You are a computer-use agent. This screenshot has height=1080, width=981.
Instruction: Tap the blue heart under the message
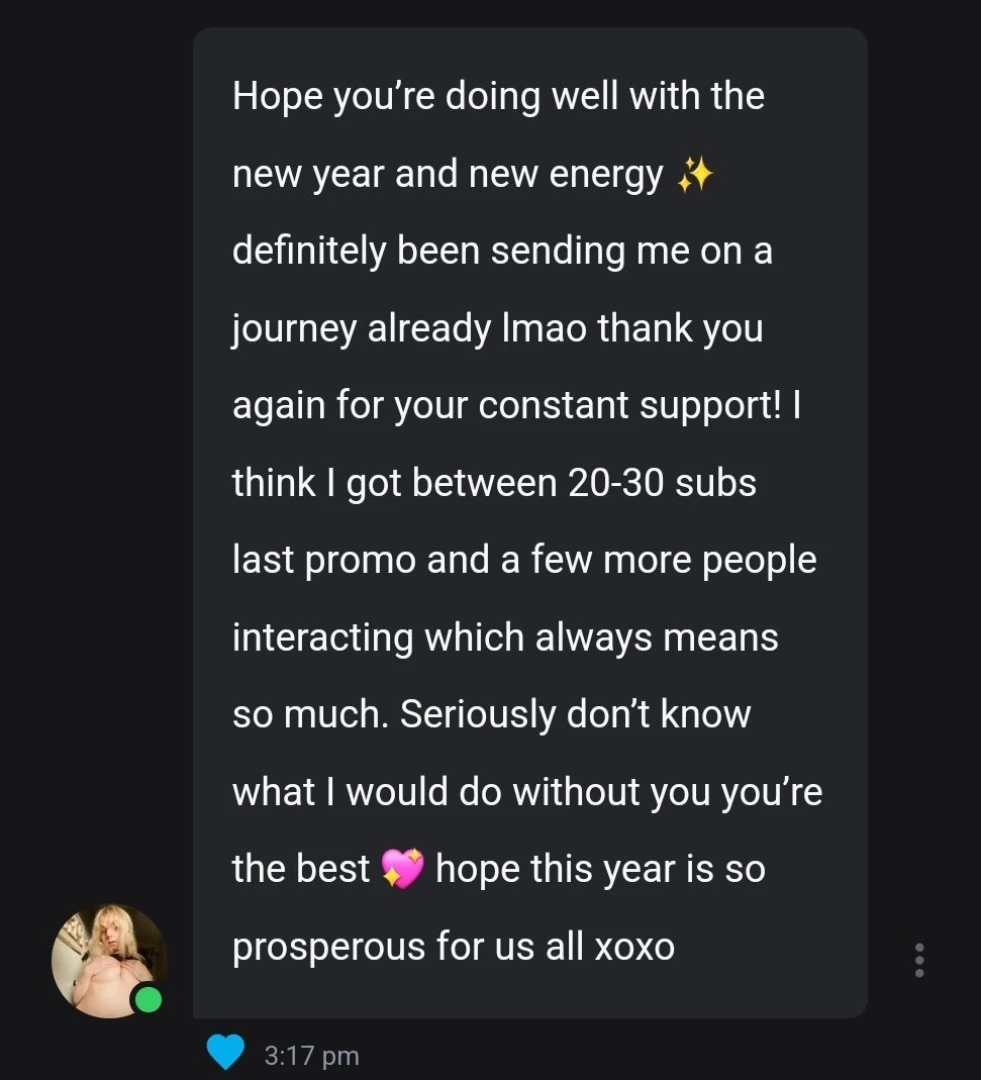(x=225, y=1053)
